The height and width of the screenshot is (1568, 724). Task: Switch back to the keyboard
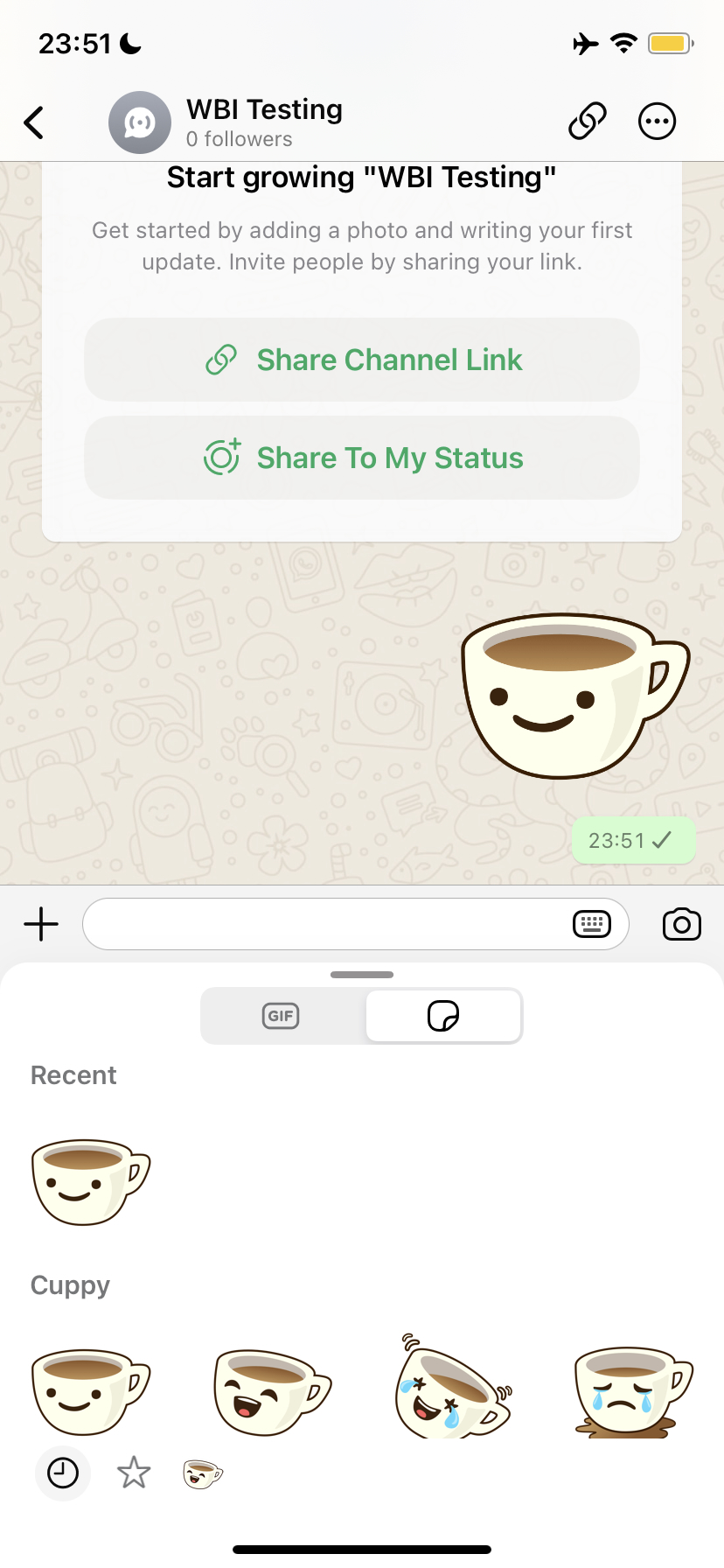point(591,924)
